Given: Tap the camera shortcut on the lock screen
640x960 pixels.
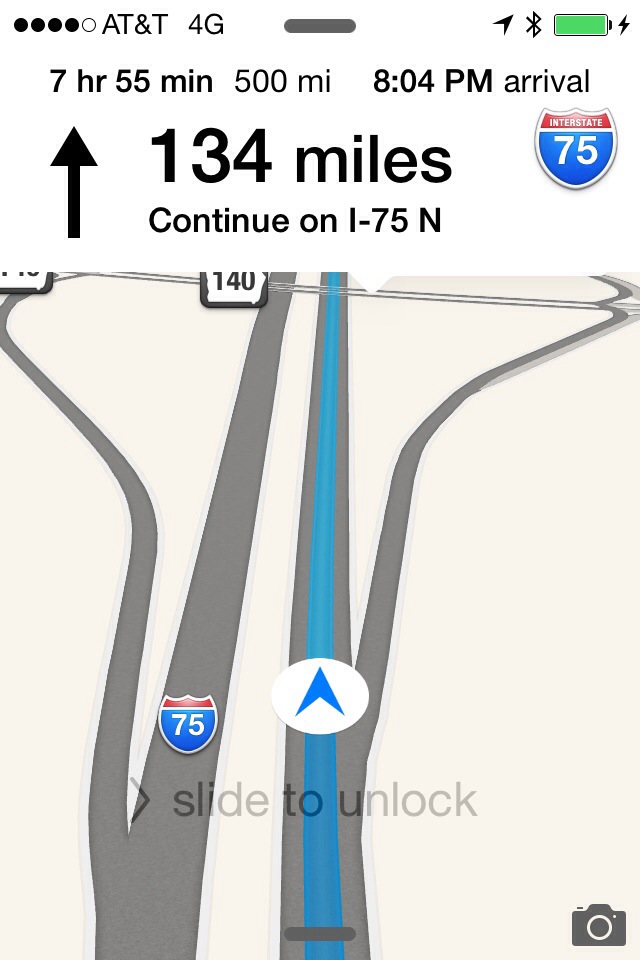Looking at the screenshot, I should click(x=598, y=925).
